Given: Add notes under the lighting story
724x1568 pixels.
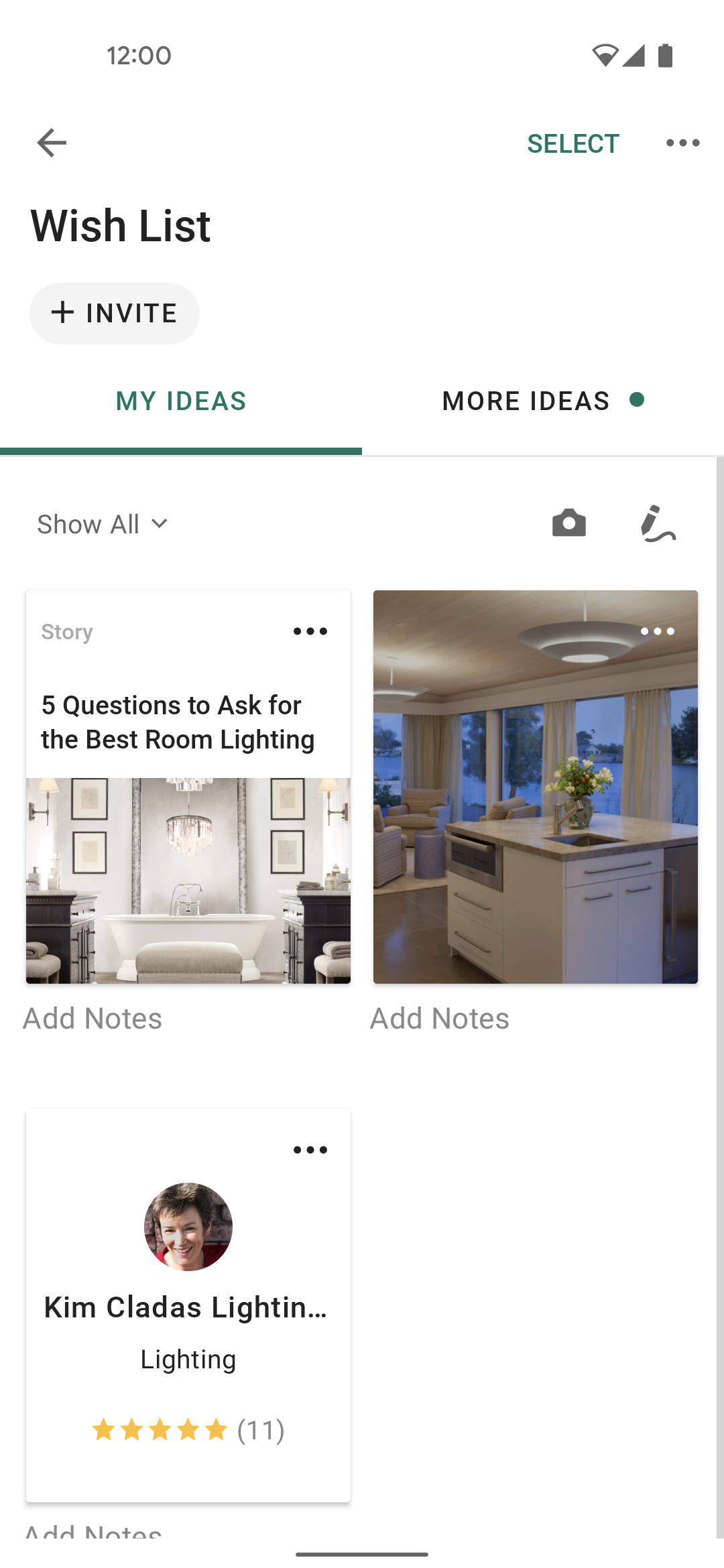Looking at the screenshot, I should (x=93, y=1019).
